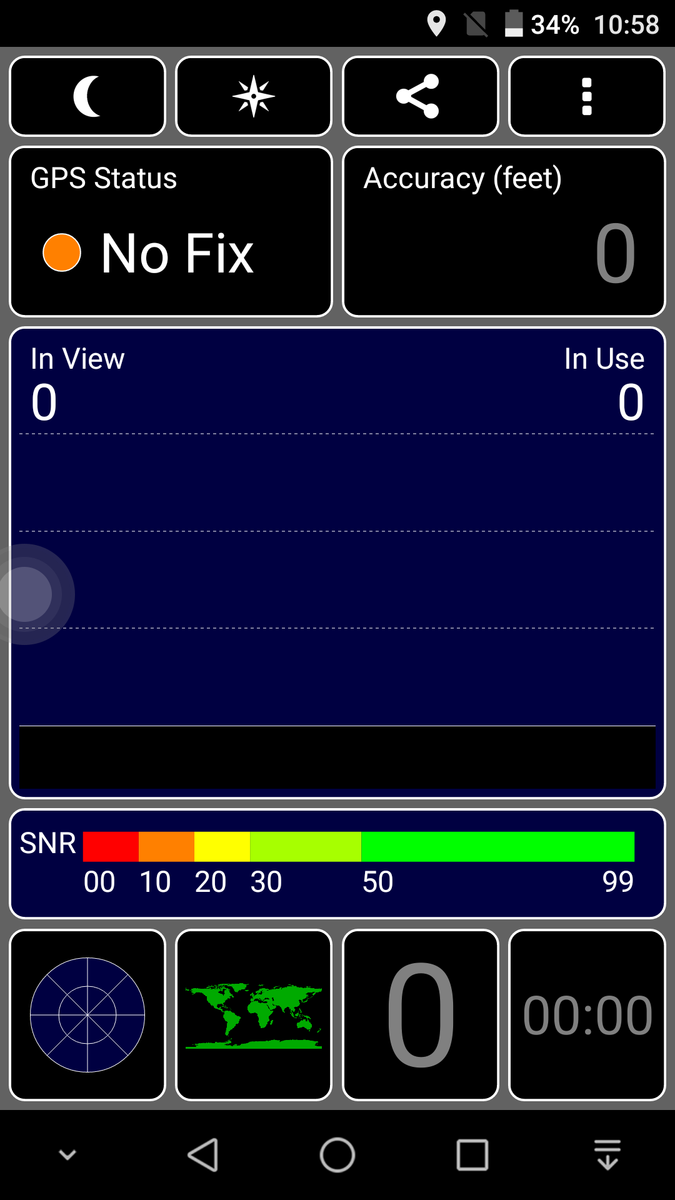Open the three-dot overflow menu
Screen dimensions: 675x1200
coord(586,96)
